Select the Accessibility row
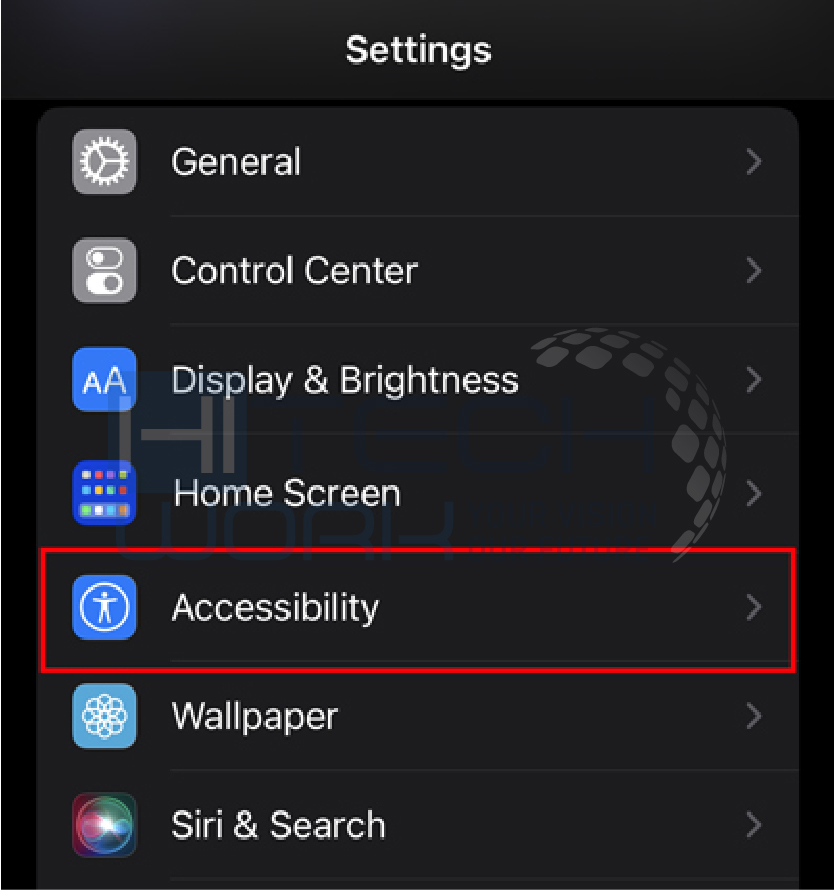The width and height of the screenshot is (834, 891). [418, 608]
